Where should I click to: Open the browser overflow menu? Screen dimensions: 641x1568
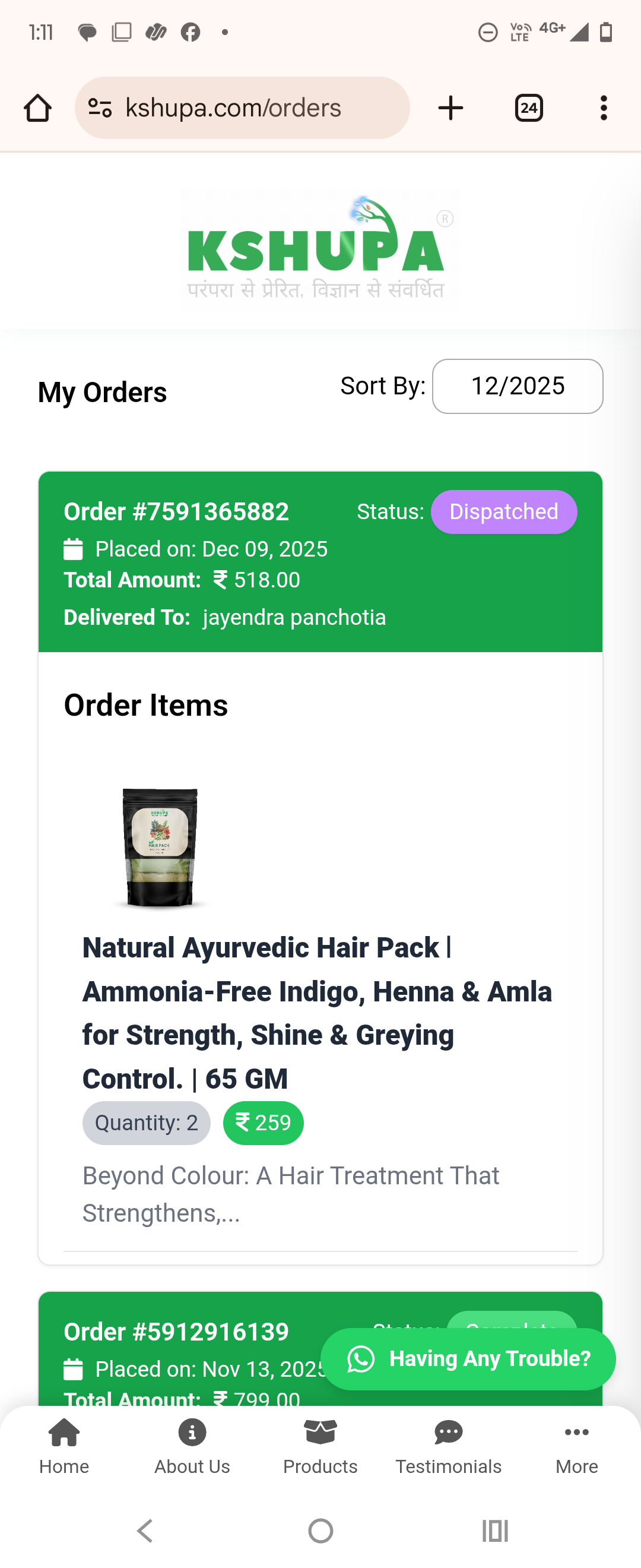point(603,108)
